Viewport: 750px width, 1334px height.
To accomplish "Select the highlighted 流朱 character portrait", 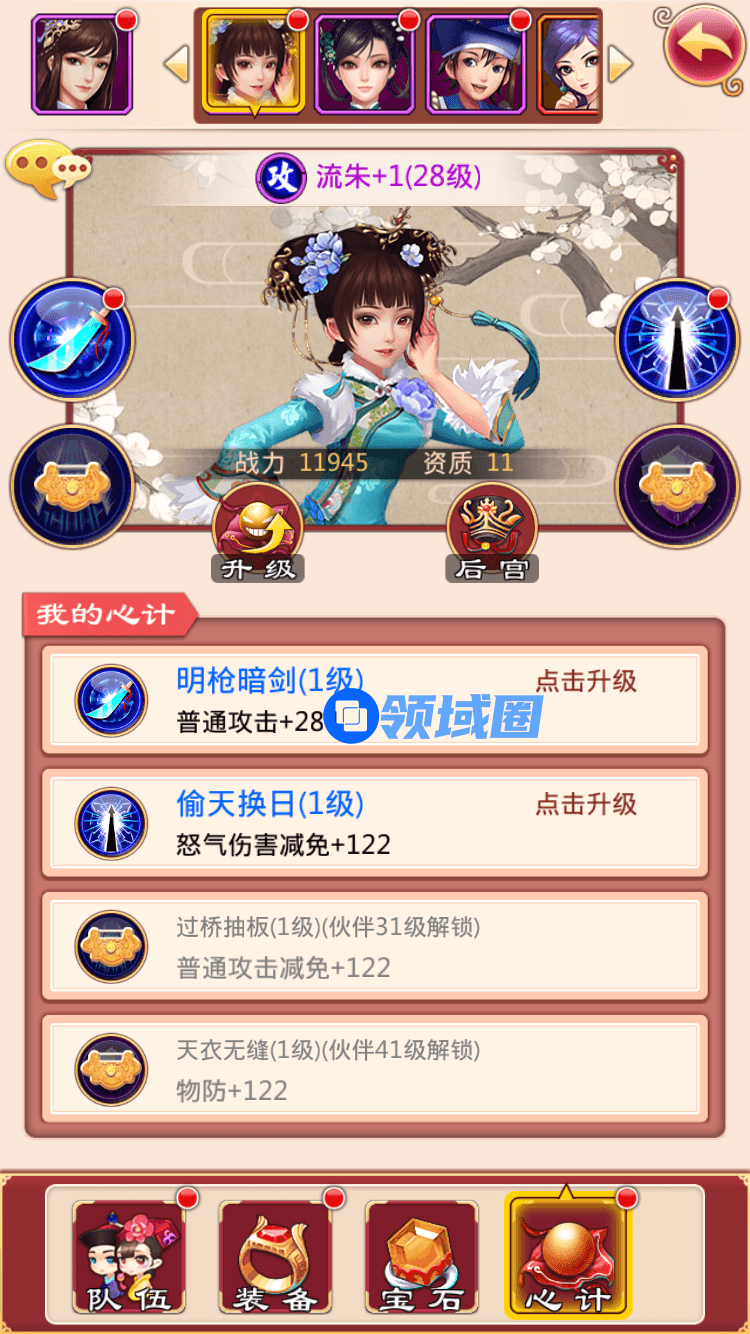I will [254, 63].
